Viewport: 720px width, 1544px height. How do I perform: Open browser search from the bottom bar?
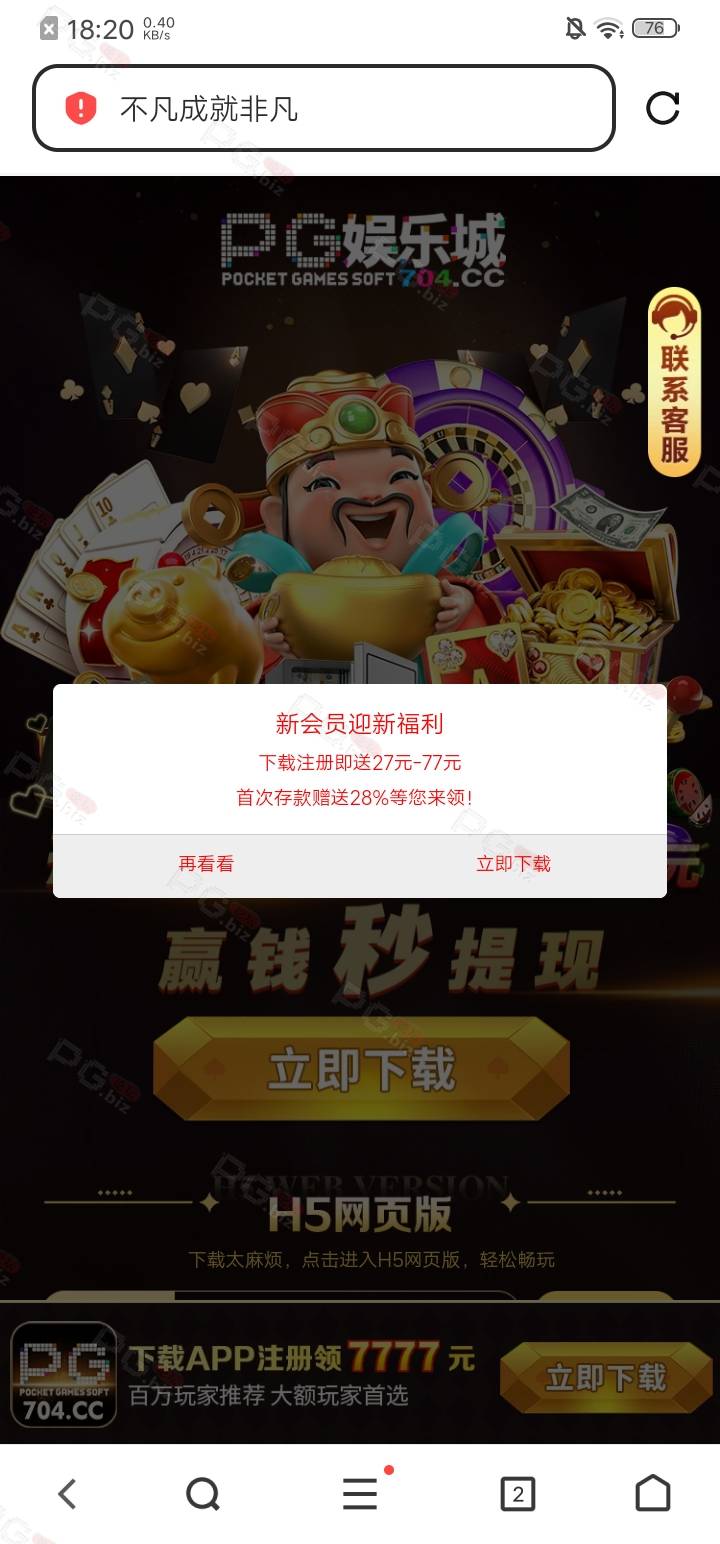(203, 1494)
